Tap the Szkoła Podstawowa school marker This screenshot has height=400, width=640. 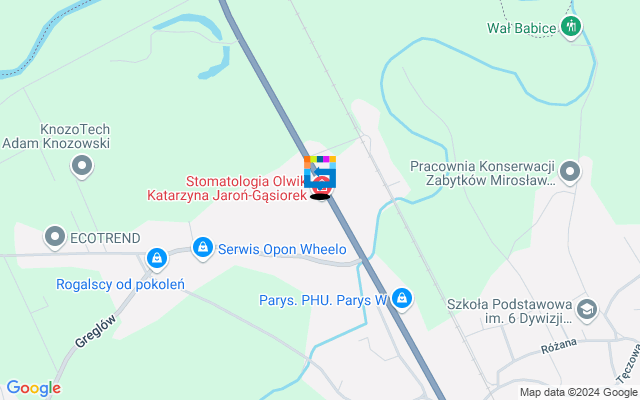tap(588, 309)
